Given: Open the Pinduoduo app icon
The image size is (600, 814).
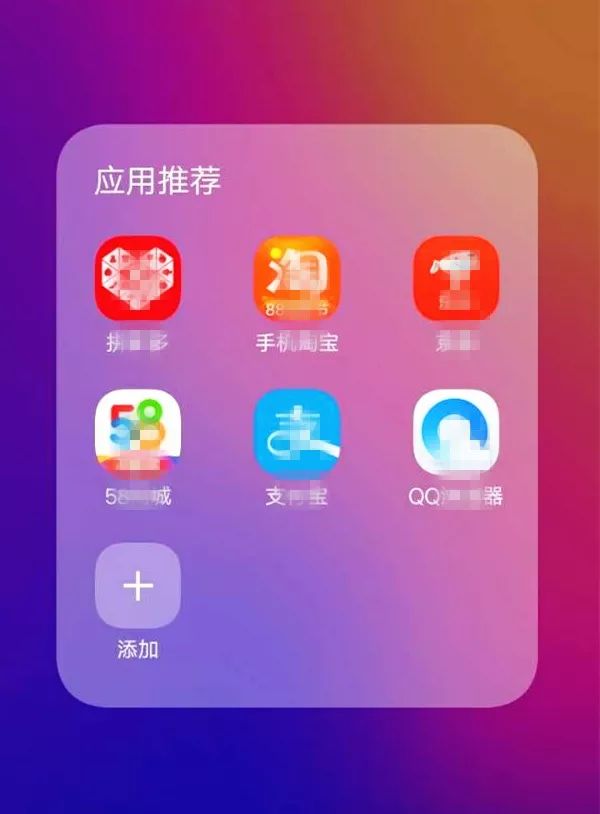Looking at the screenshot, I should [x=137, y=278].
